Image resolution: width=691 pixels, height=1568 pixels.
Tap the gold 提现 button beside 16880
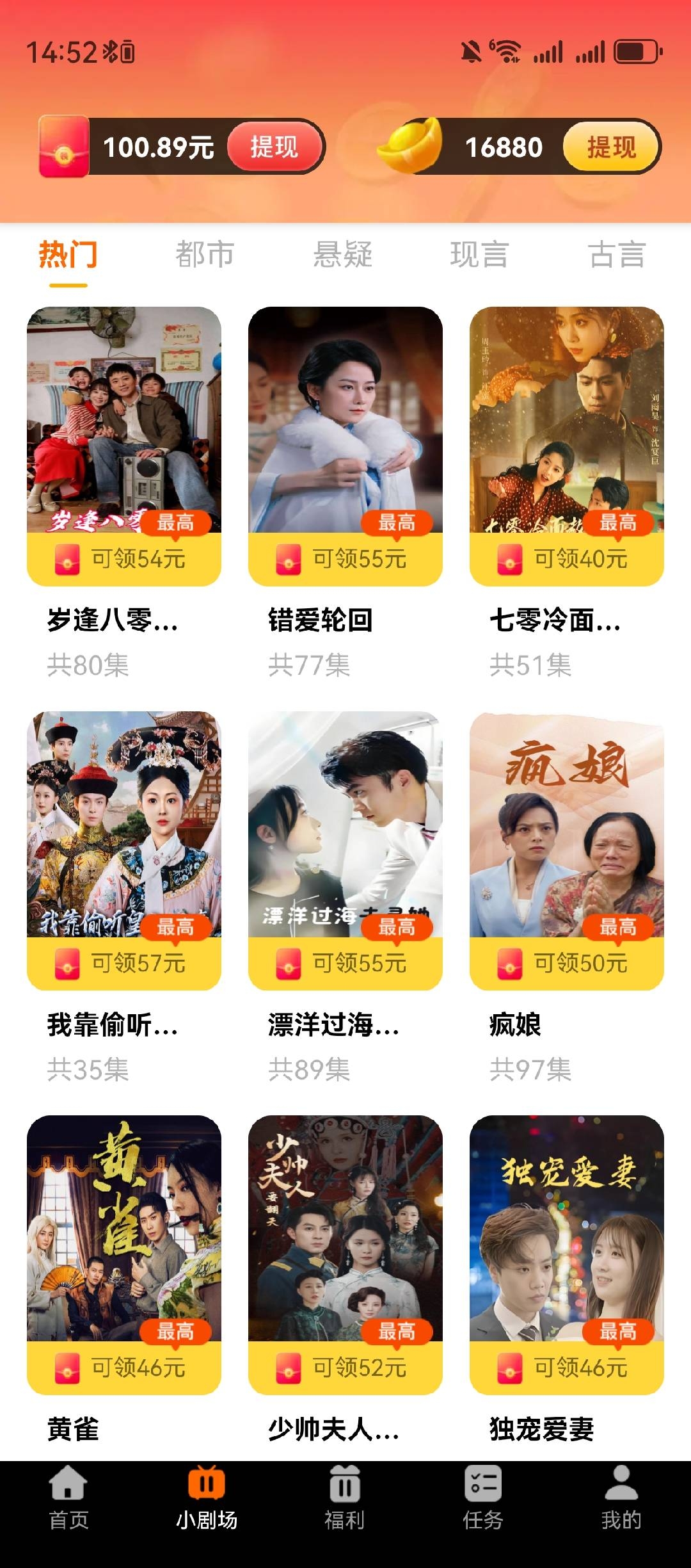[x=611, y=147]
